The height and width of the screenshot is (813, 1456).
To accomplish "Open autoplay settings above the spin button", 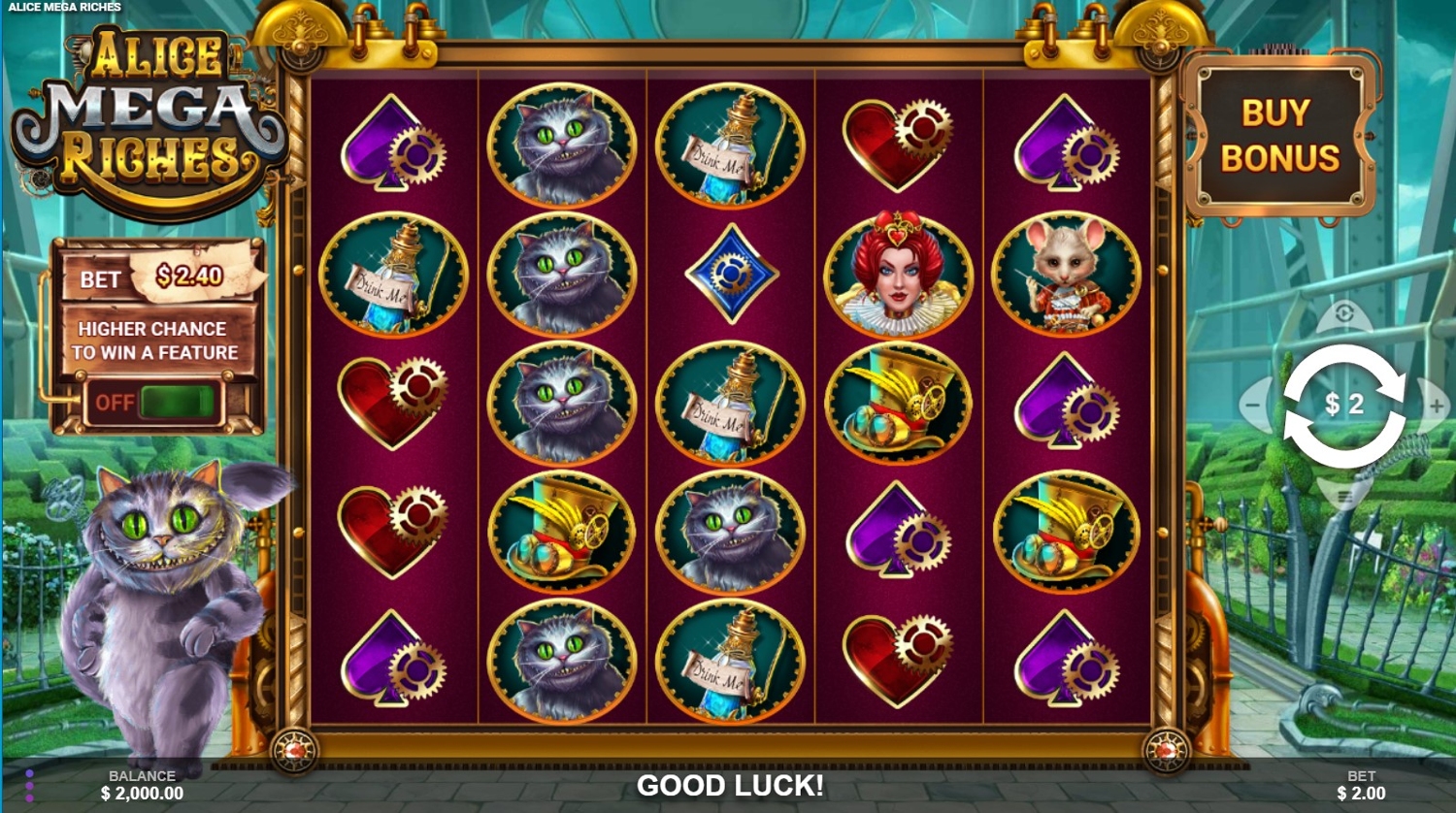I will pos(1344,313).
